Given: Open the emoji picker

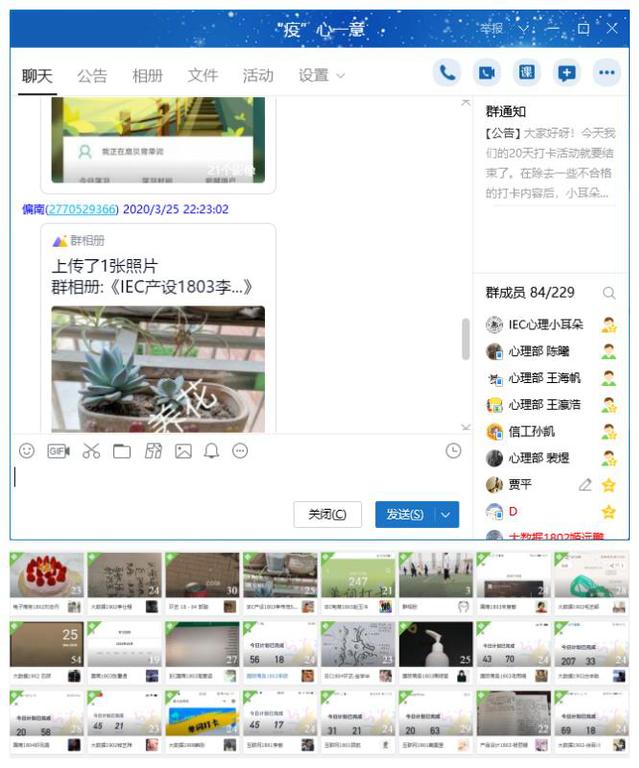Looking at the screenshot, I should [27, 451].
